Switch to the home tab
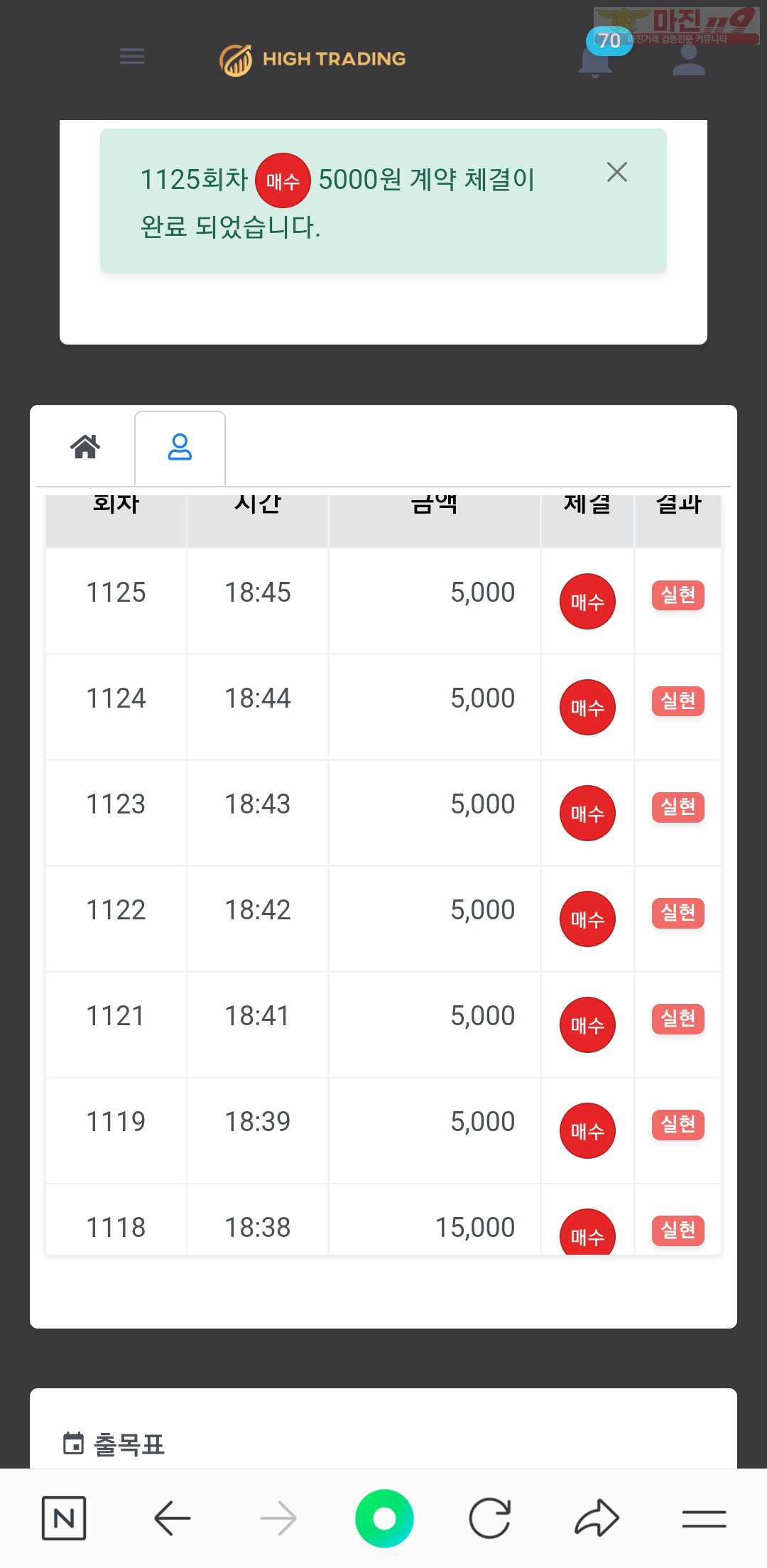 click(x=85, y=447)
